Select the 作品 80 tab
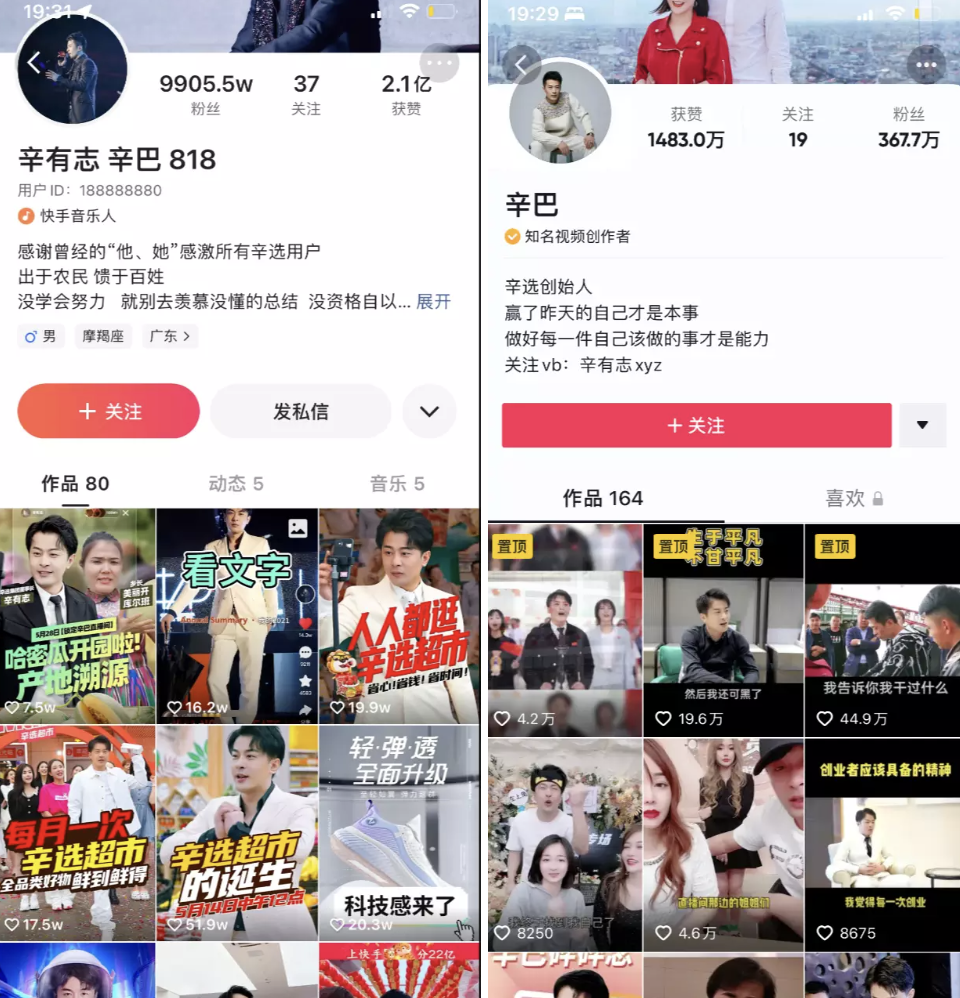 tap(75, 484)
